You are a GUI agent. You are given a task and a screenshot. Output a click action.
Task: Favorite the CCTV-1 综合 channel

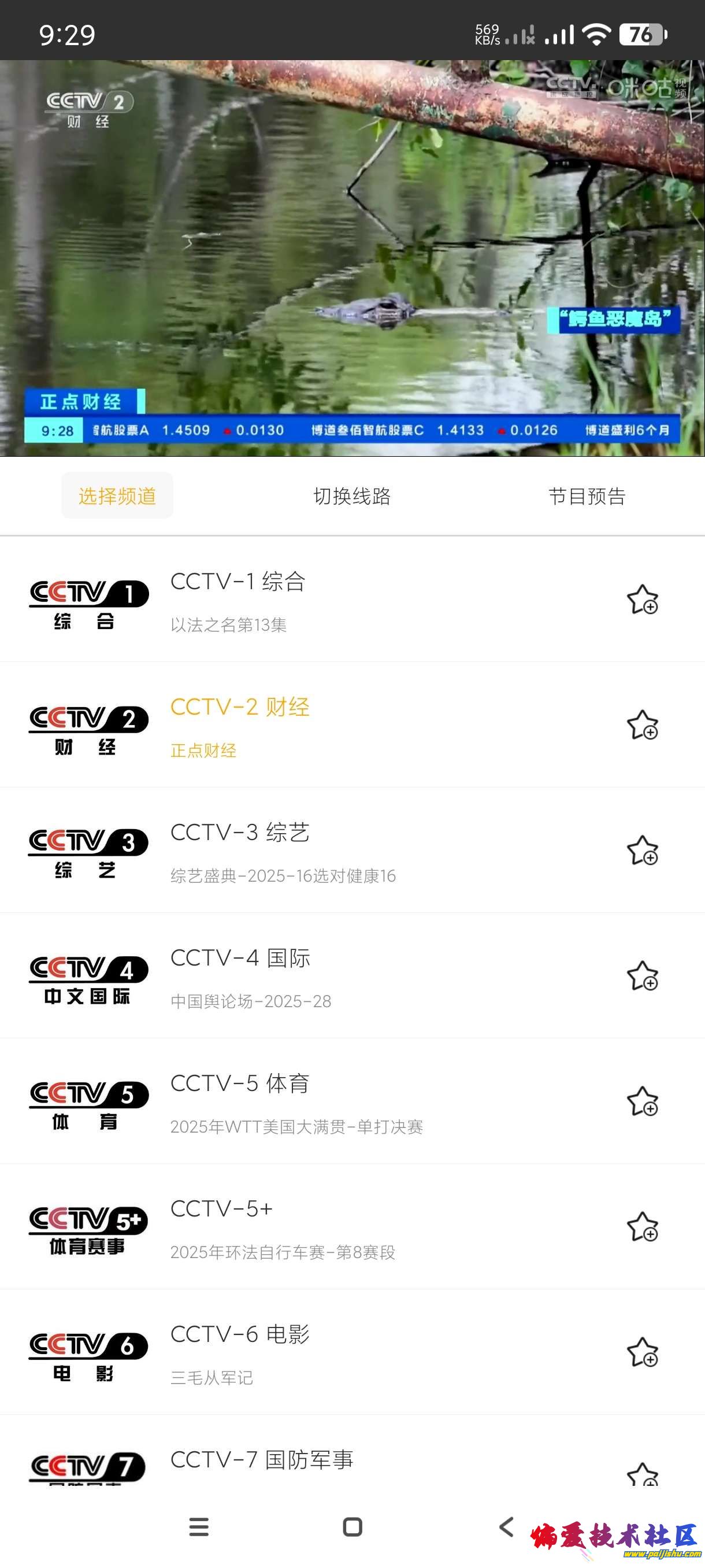643,600
